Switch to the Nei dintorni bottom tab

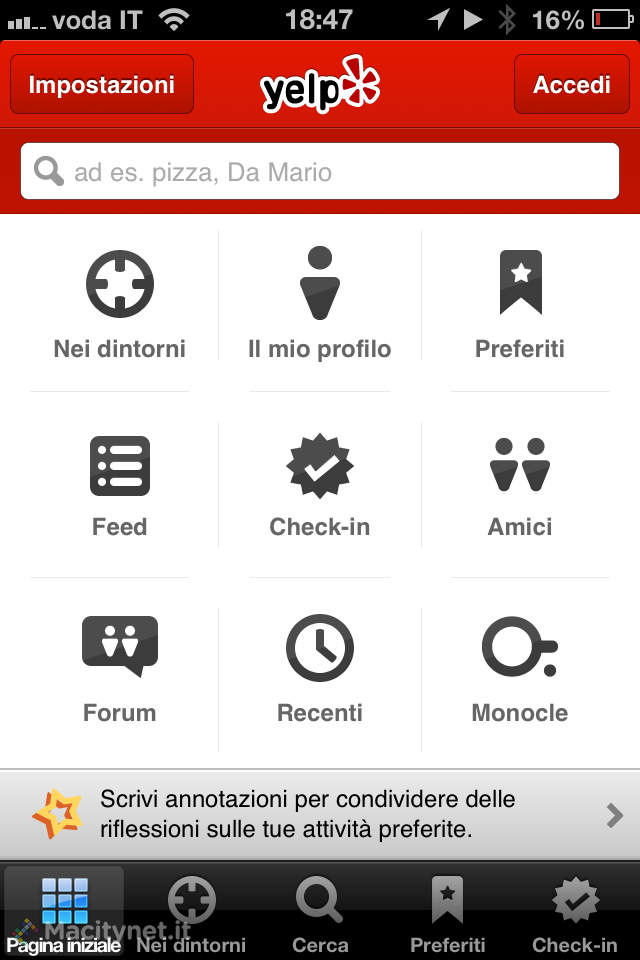[x=191, y=912]
